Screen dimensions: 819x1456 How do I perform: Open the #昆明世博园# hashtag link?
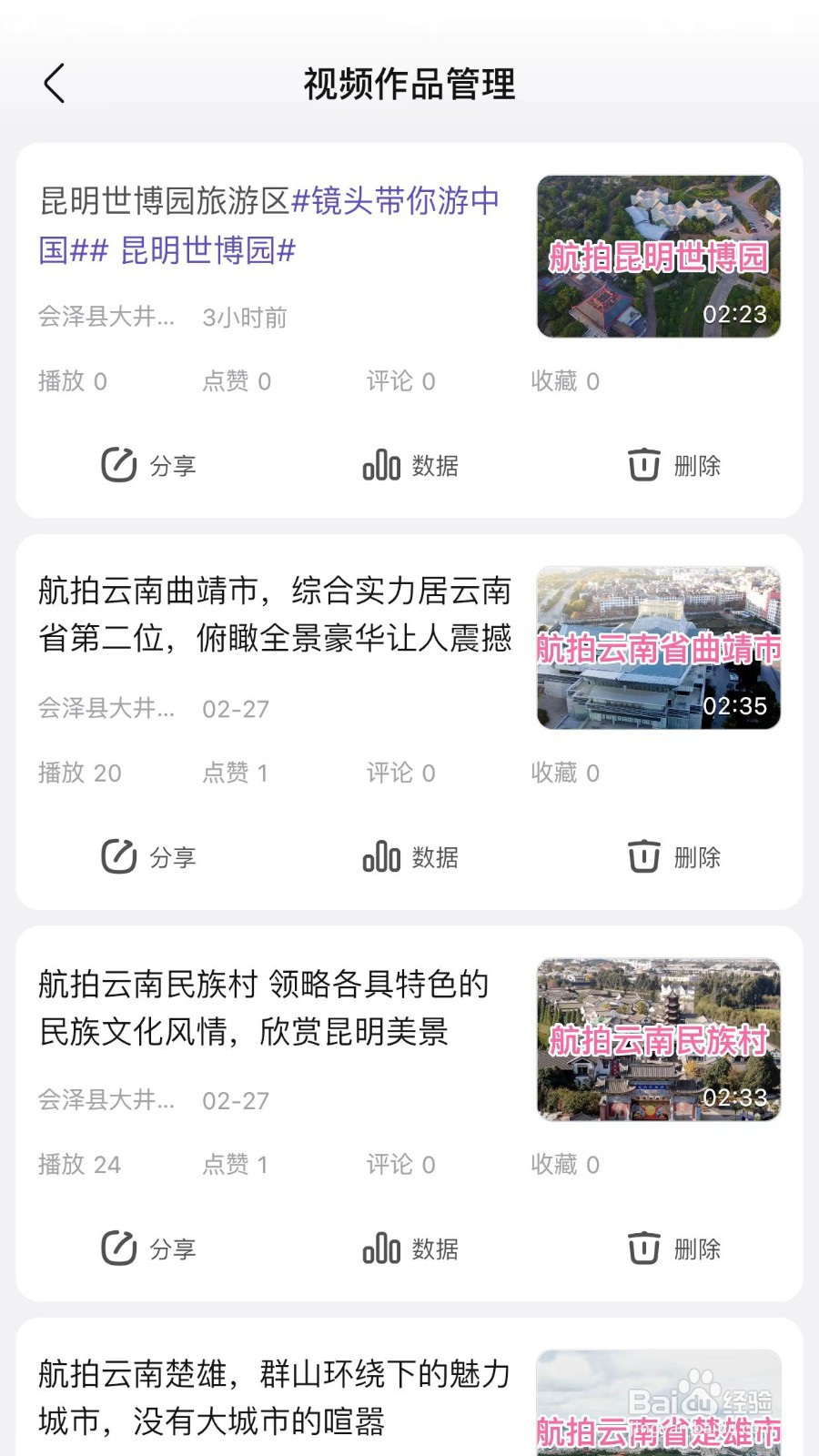click(x=207, y=250)
